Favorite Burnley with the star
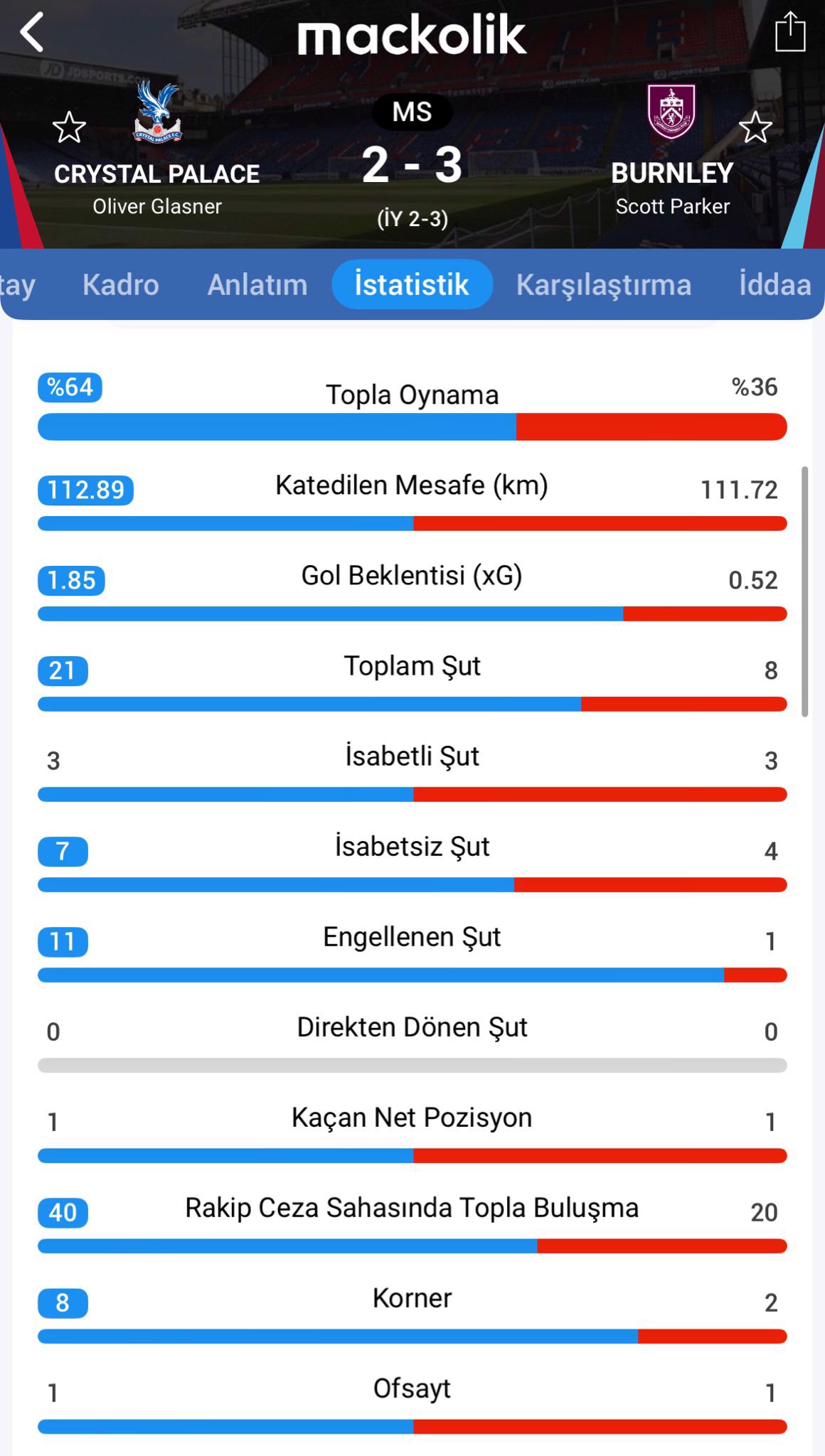This screenshot has width=825, height=1456. [755, 128]
